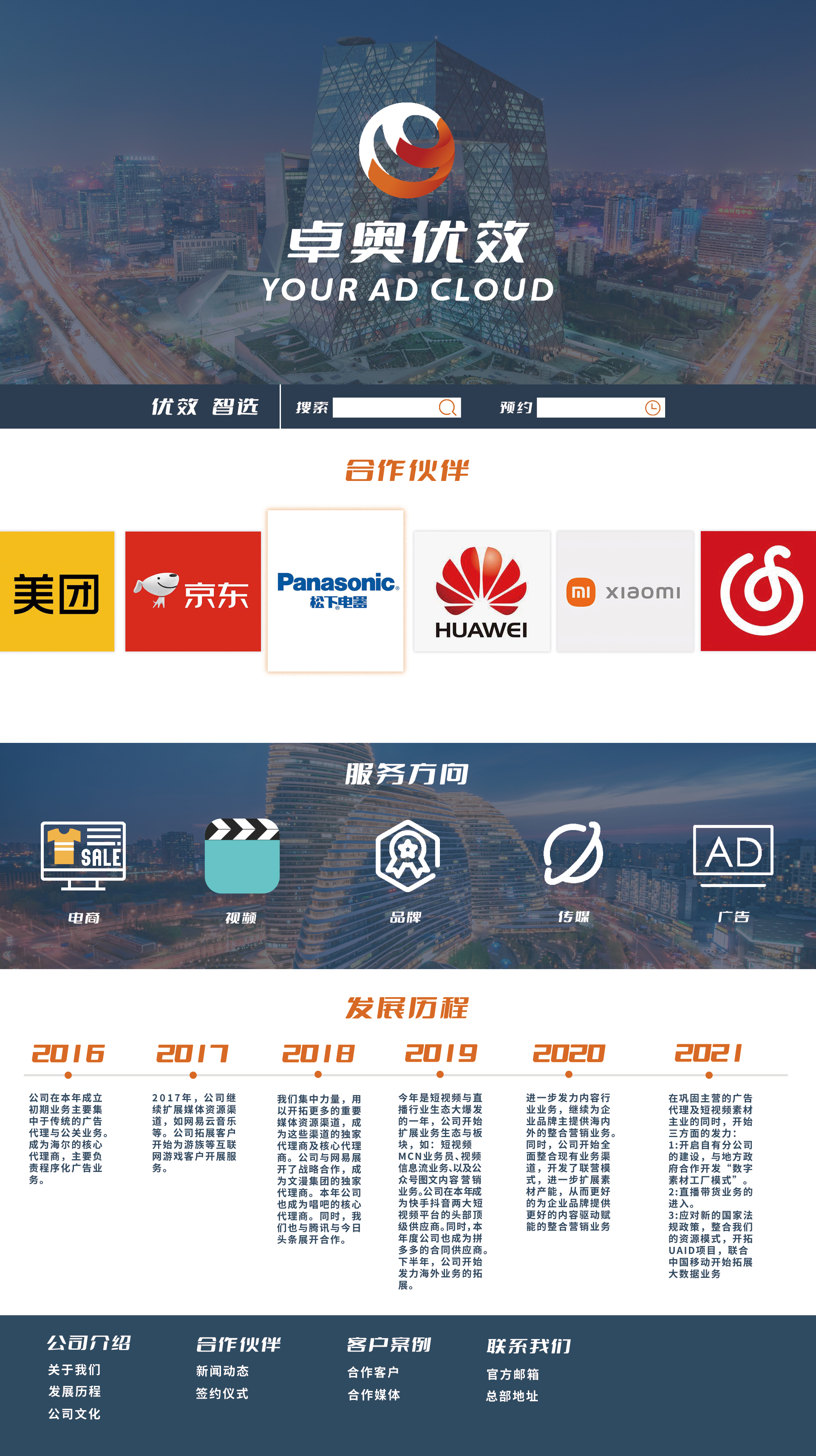Viewport: 816px width, 1456px height.
Task: Open the 关于我们 footer link
Action: point(74,1370)
